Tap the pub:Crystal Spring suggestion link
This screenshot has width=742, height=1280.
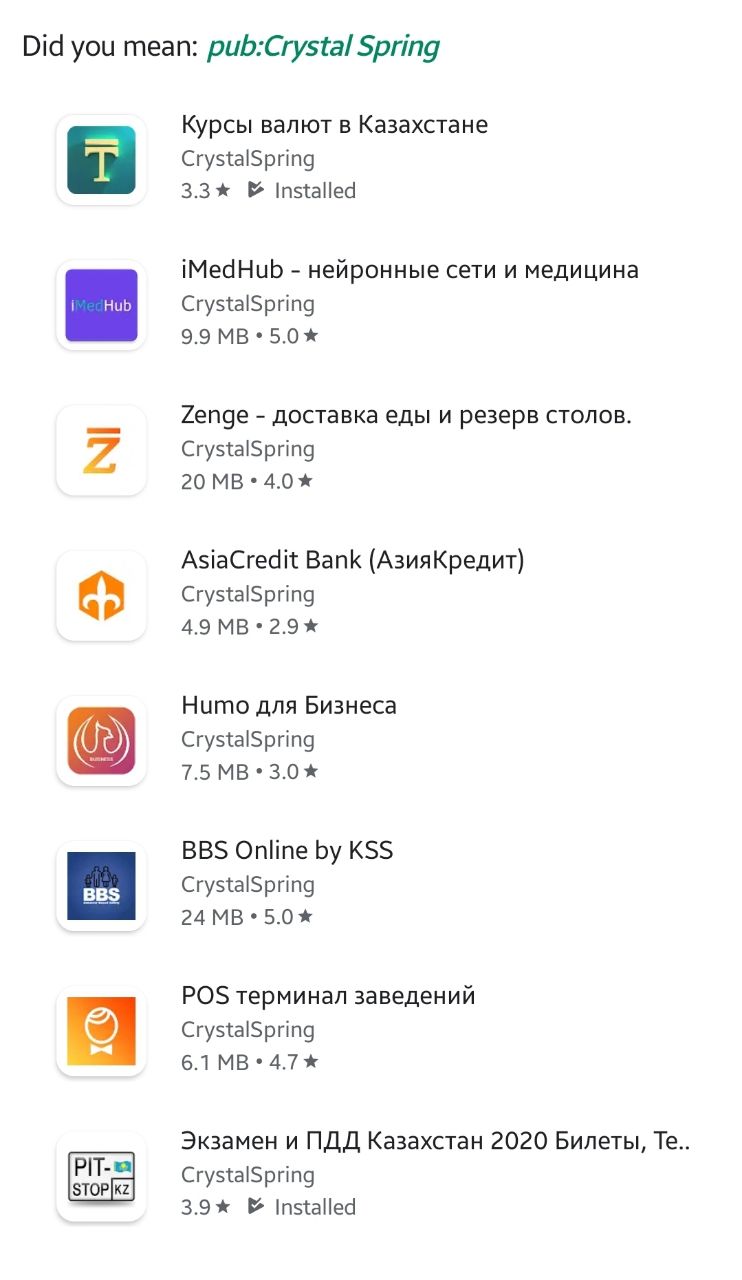(x=323, y=46)
